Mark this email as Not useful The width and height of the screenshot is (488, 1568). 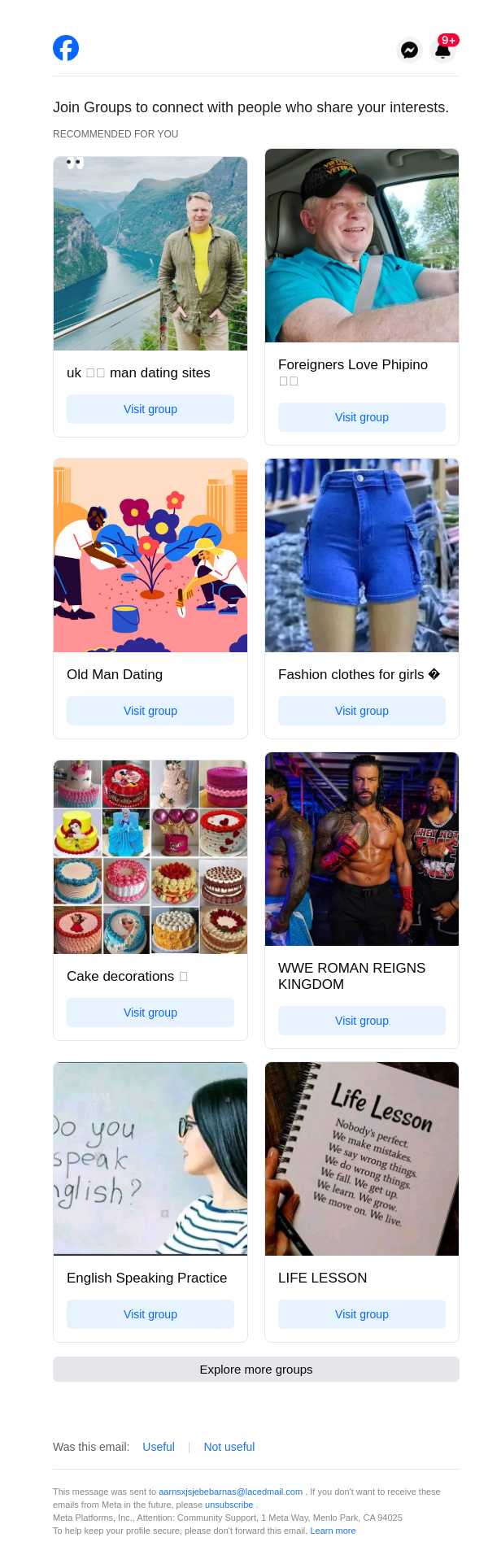[229, 1447]
